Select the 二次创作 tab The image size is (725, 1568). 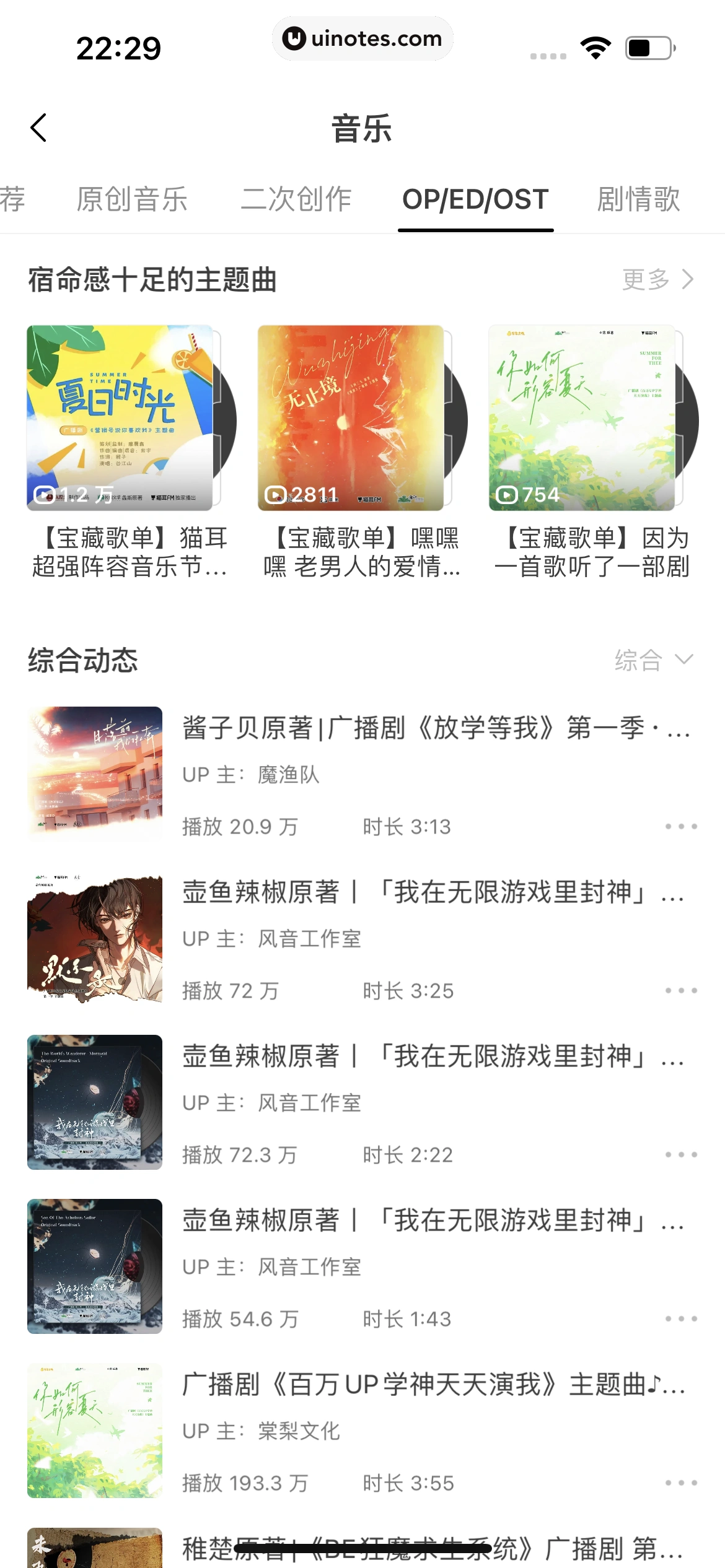(x=297, y=199)
